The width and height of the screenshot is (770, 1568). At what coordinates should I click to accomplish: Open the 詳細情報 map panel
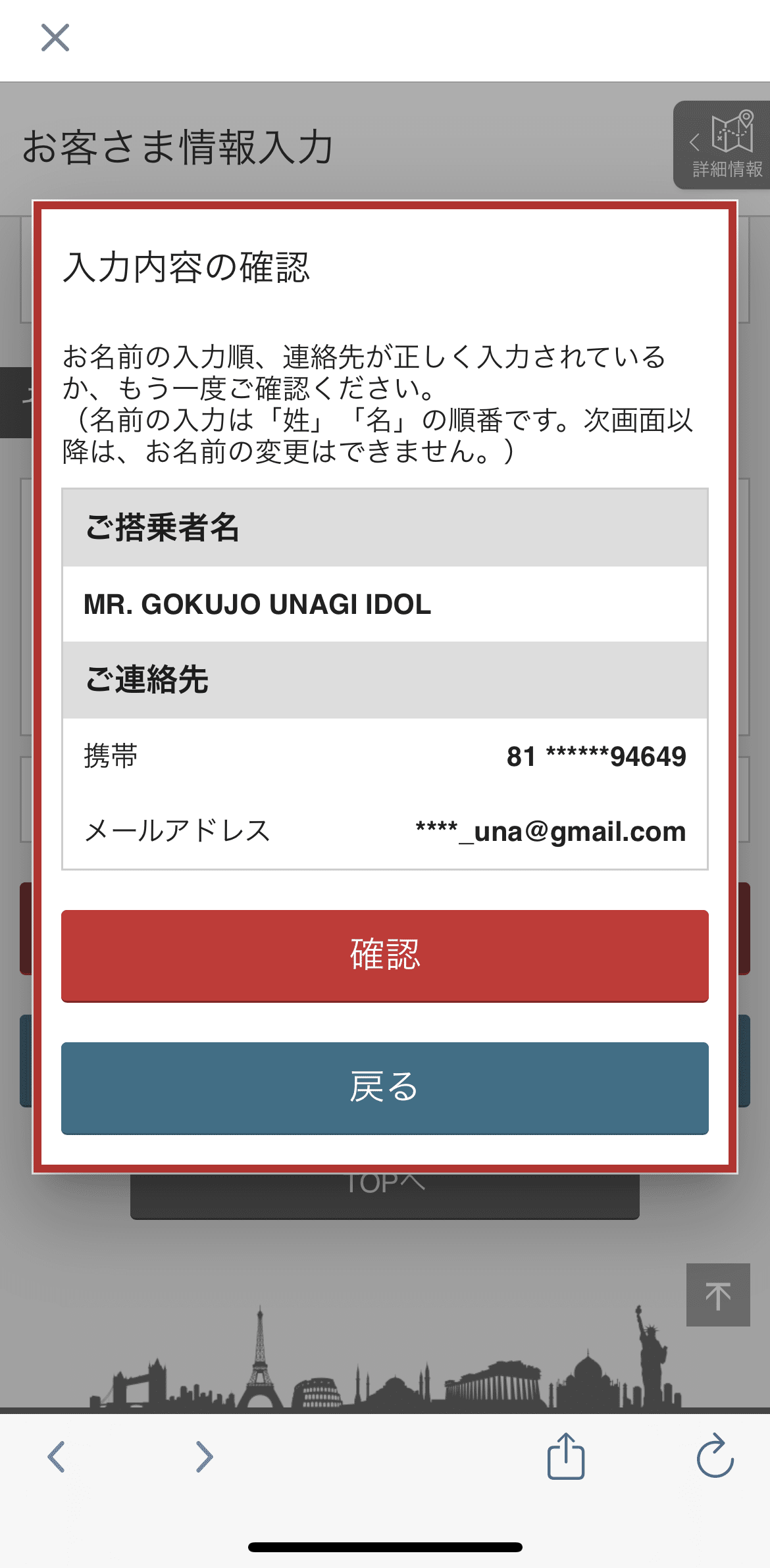tap(722, 145)
